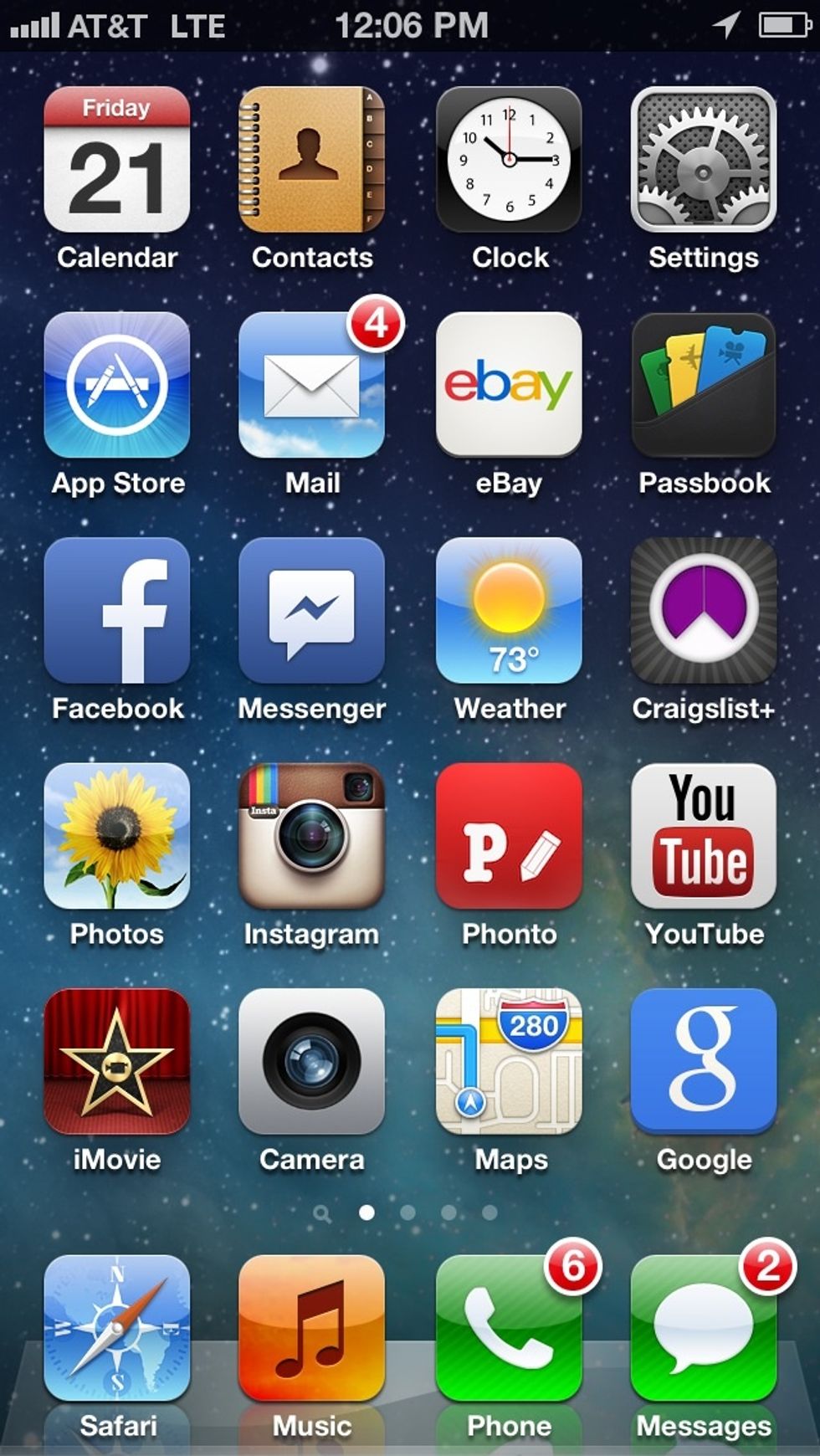Screen dimensions: 820x1456
Task: Launch the Contacts app
Action: (x=311, y=160)
